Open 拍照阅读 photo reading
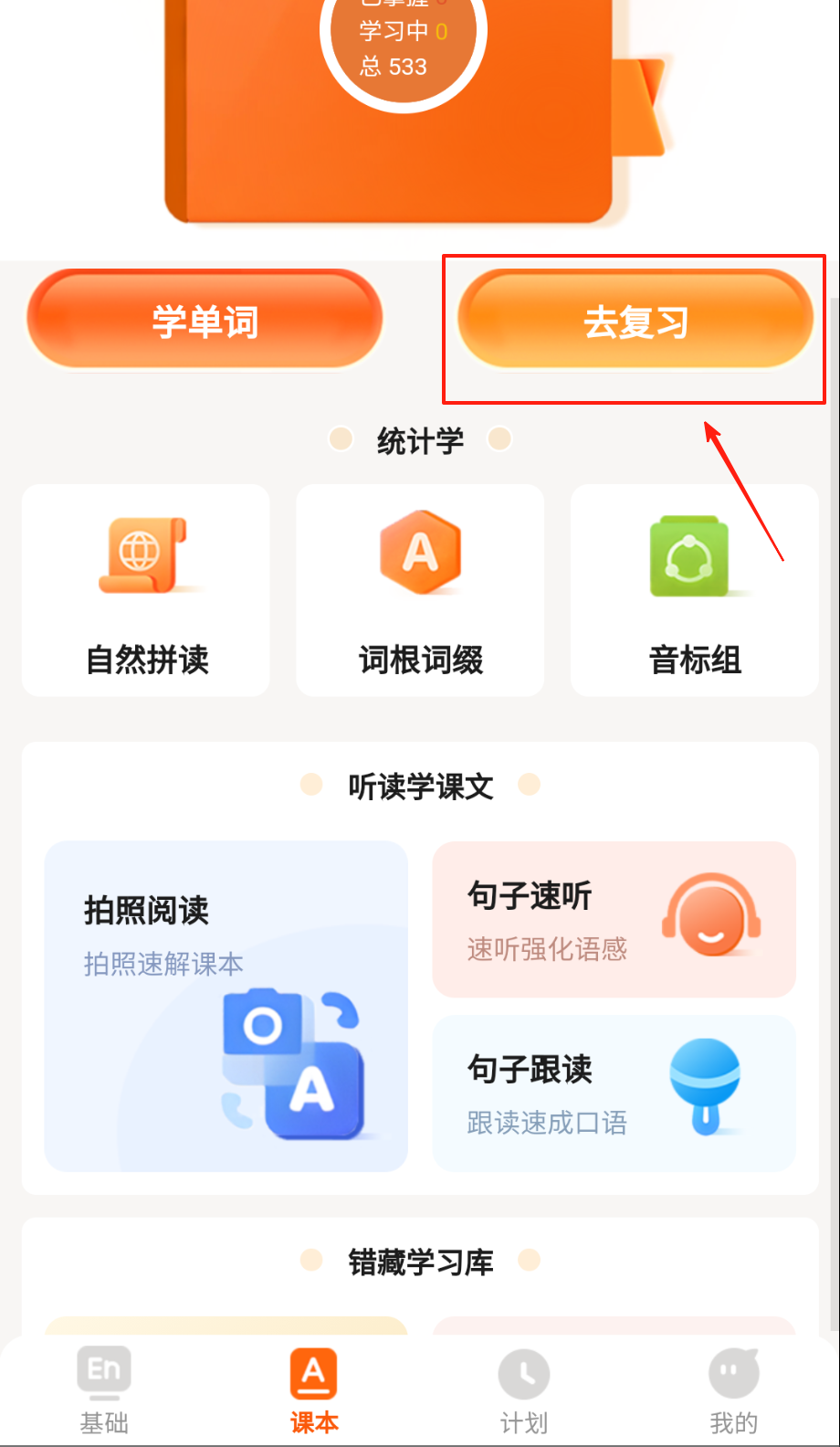 (x=226, y=1006)
